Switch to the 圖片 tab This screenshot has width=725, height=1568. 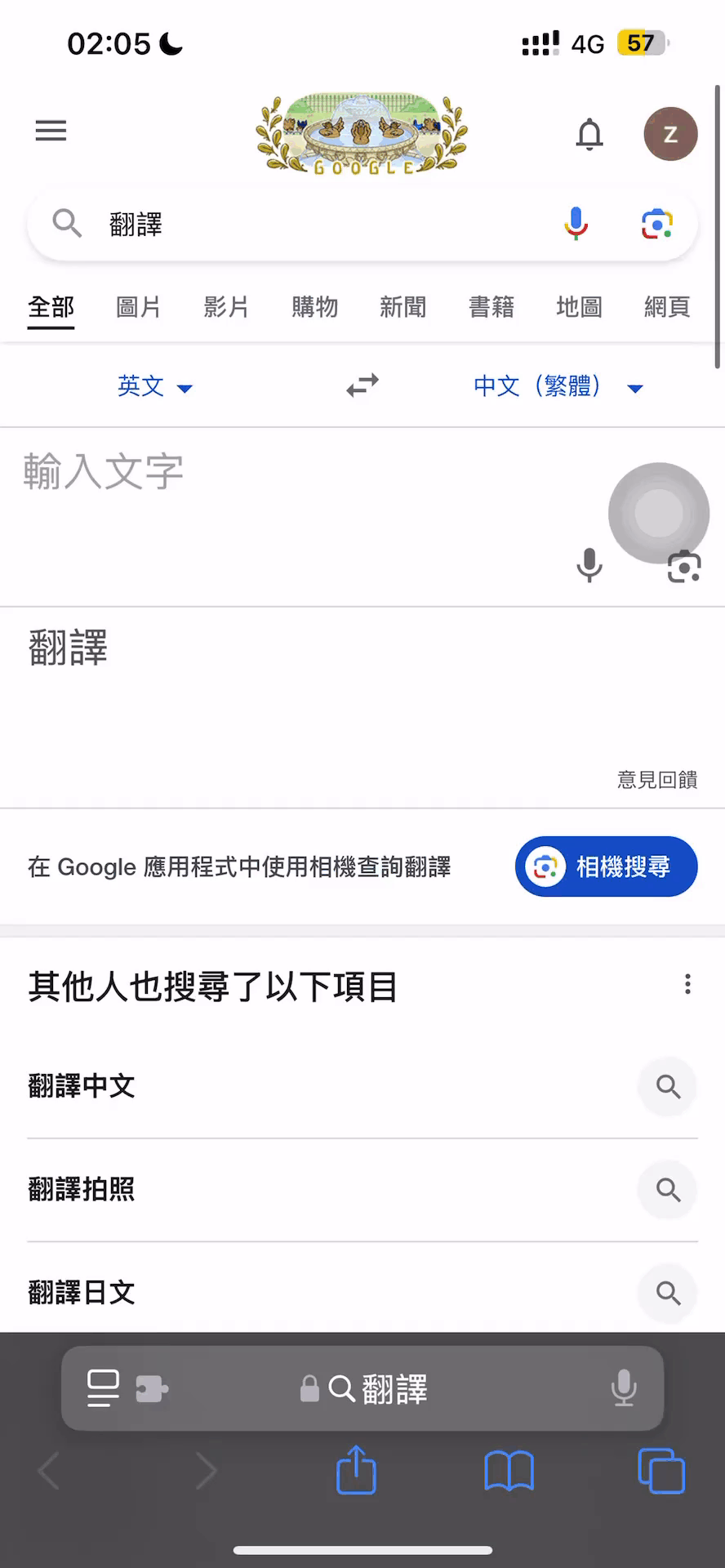click(x=138, y=307)
